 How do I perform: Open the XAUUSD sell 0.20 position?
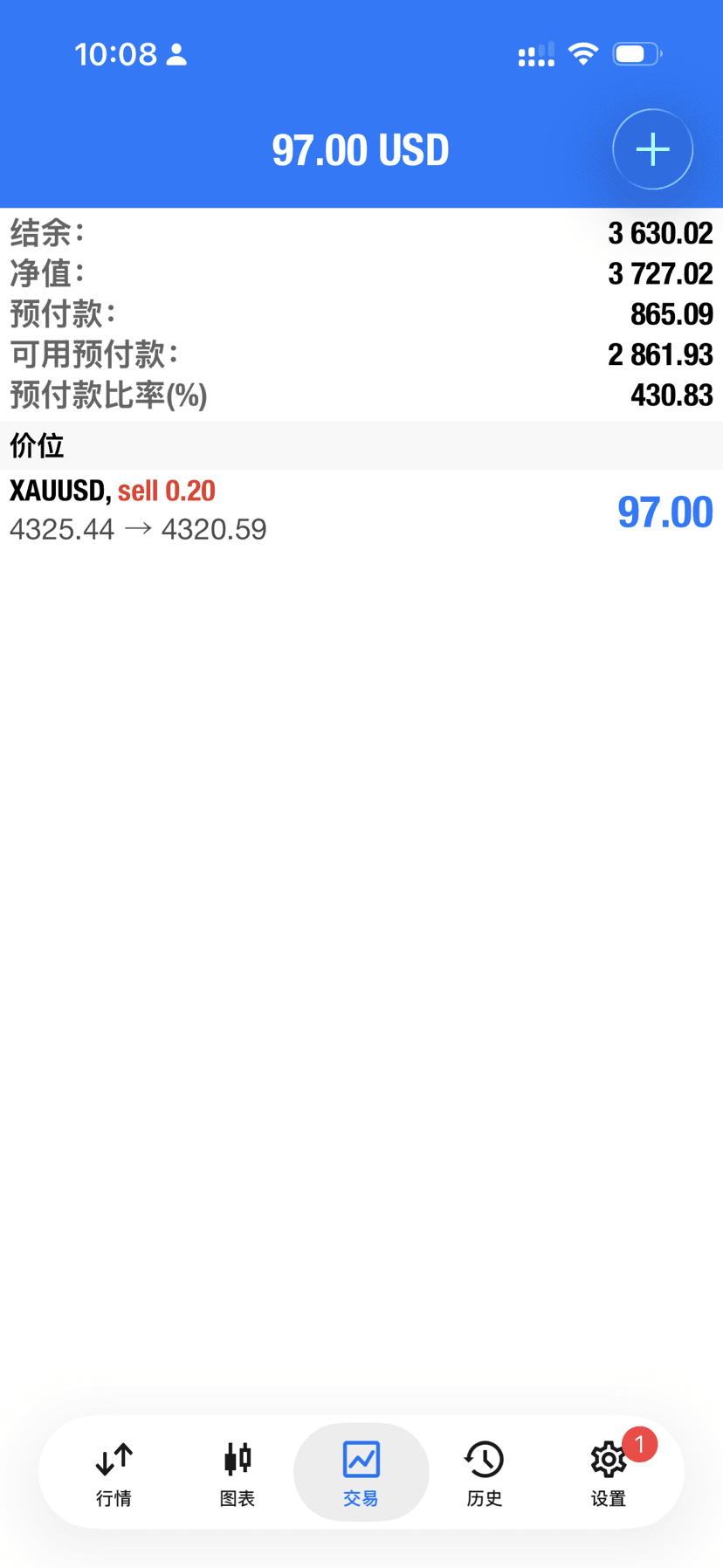click(361, 511)
